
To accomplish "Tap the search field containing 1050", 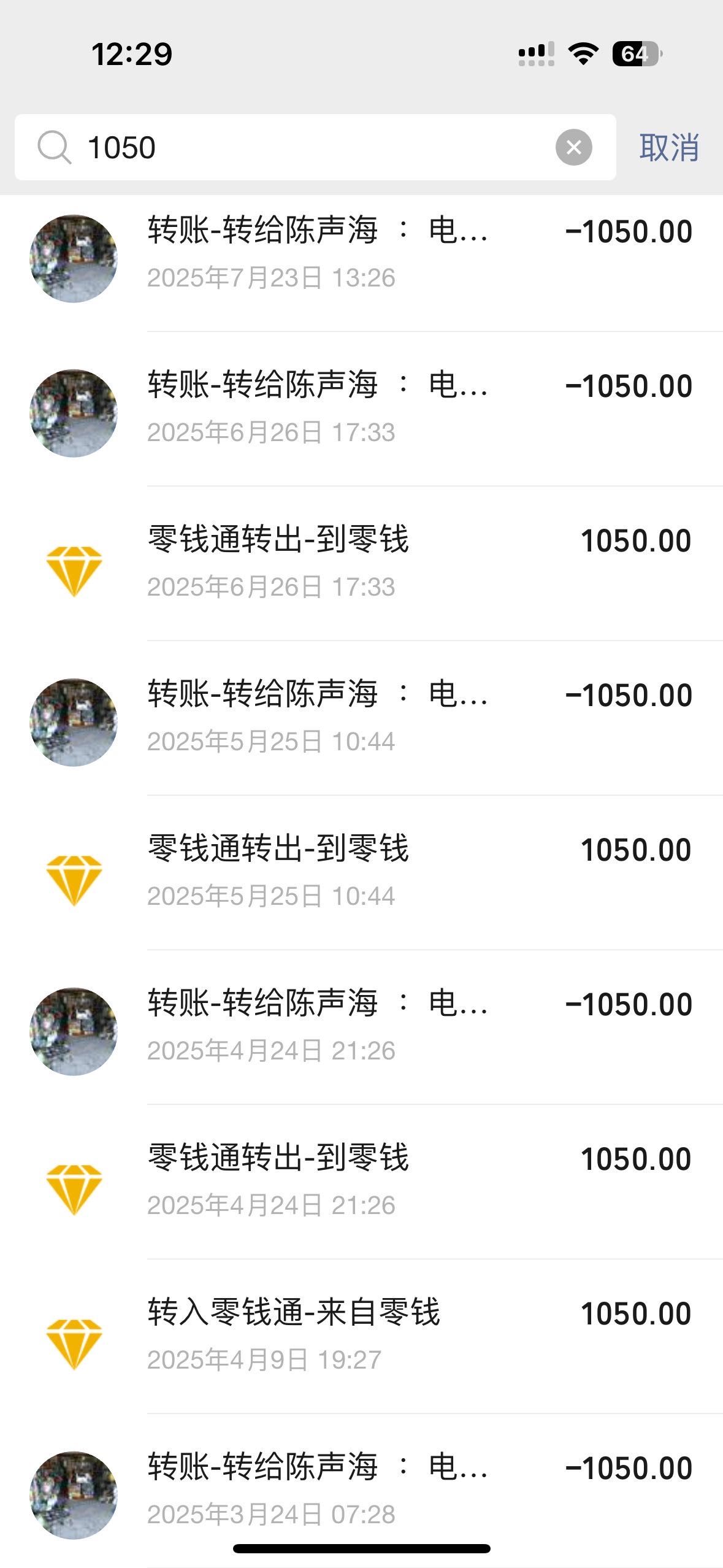I will [x=307, y=147].
